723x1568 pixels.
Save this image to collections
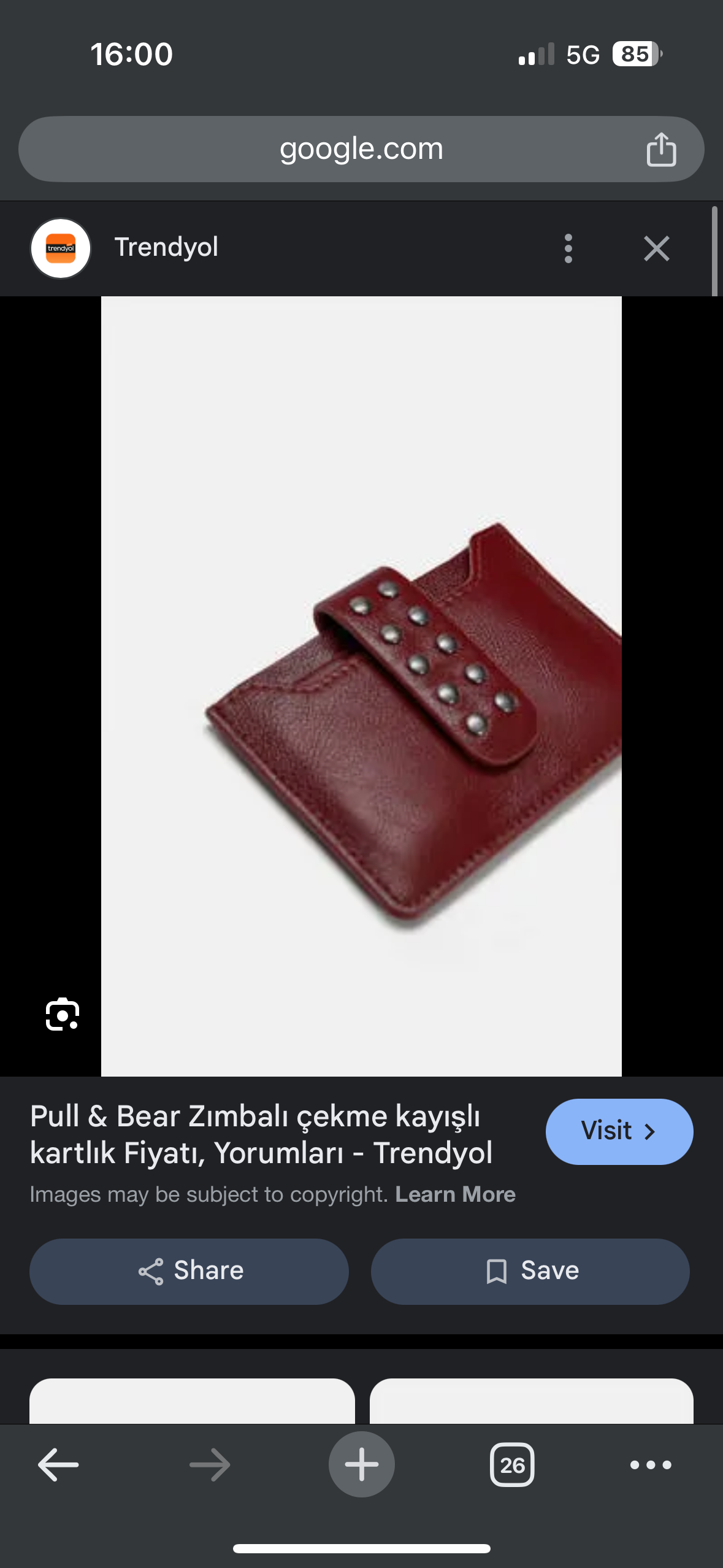tap(530, 1271)
